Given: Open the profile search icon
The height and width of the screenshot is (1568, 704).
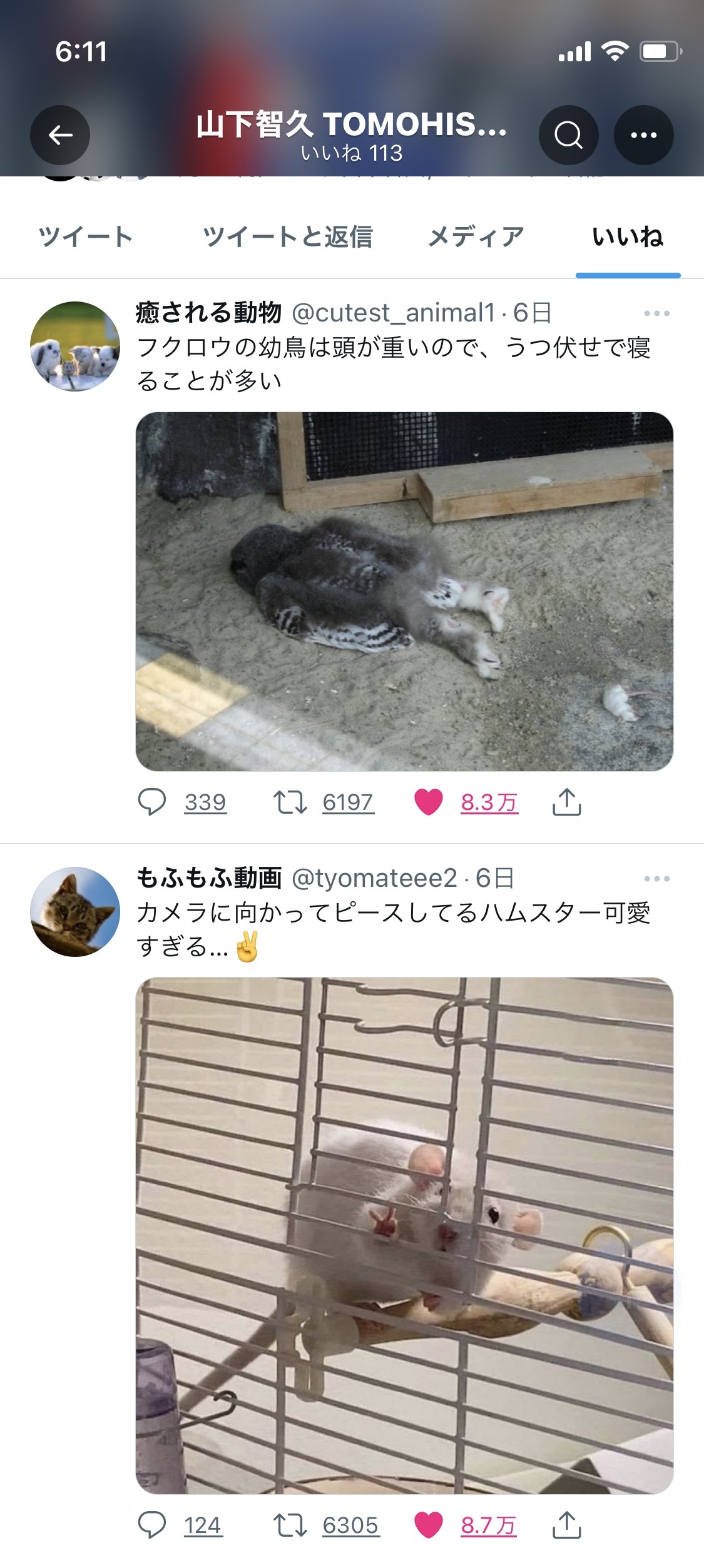Looking at the screenshot, I should [x=568, y=135].
